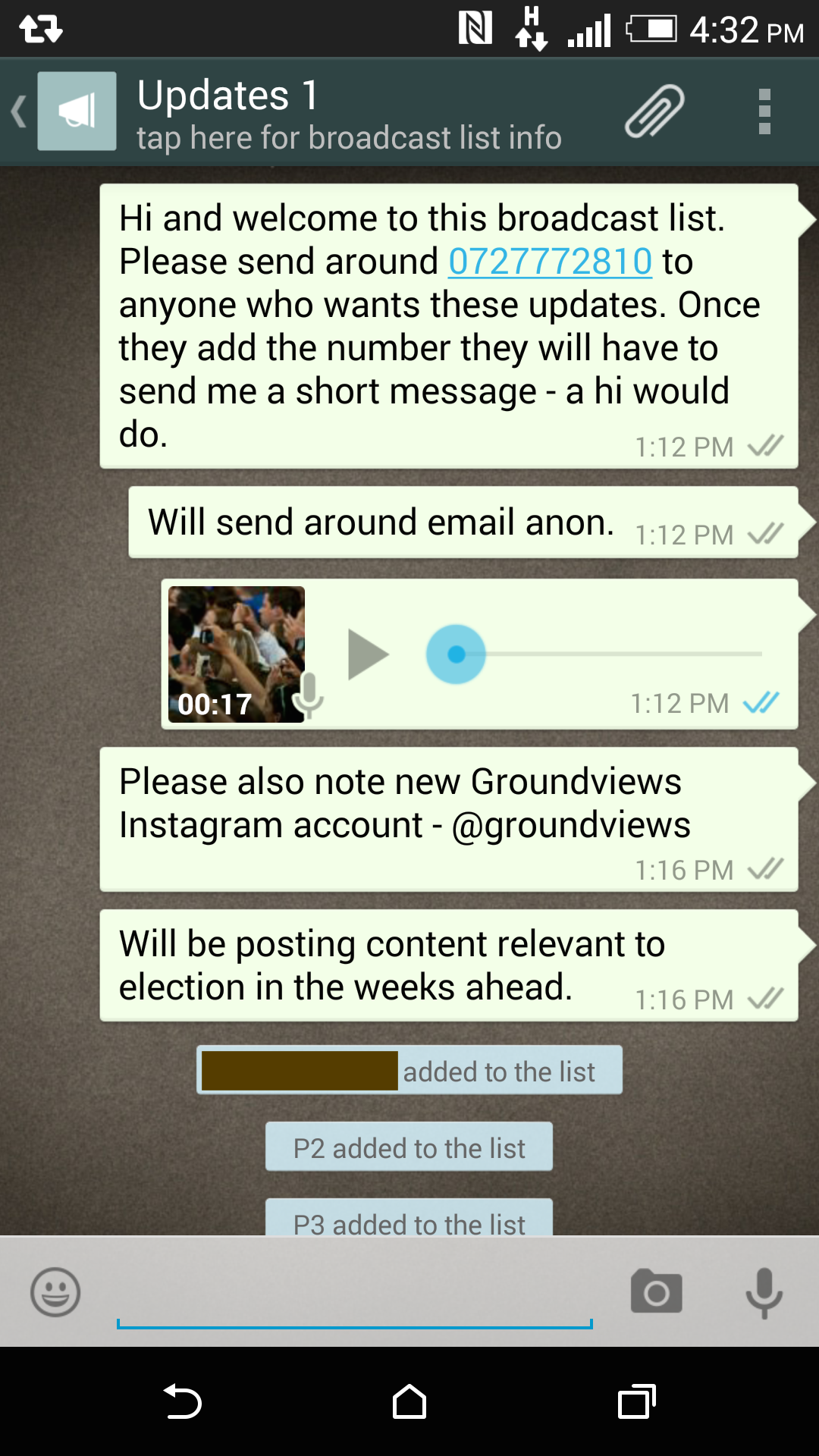
Task: Tap the phone number link 0727772810
Action: tap(550, 262)
